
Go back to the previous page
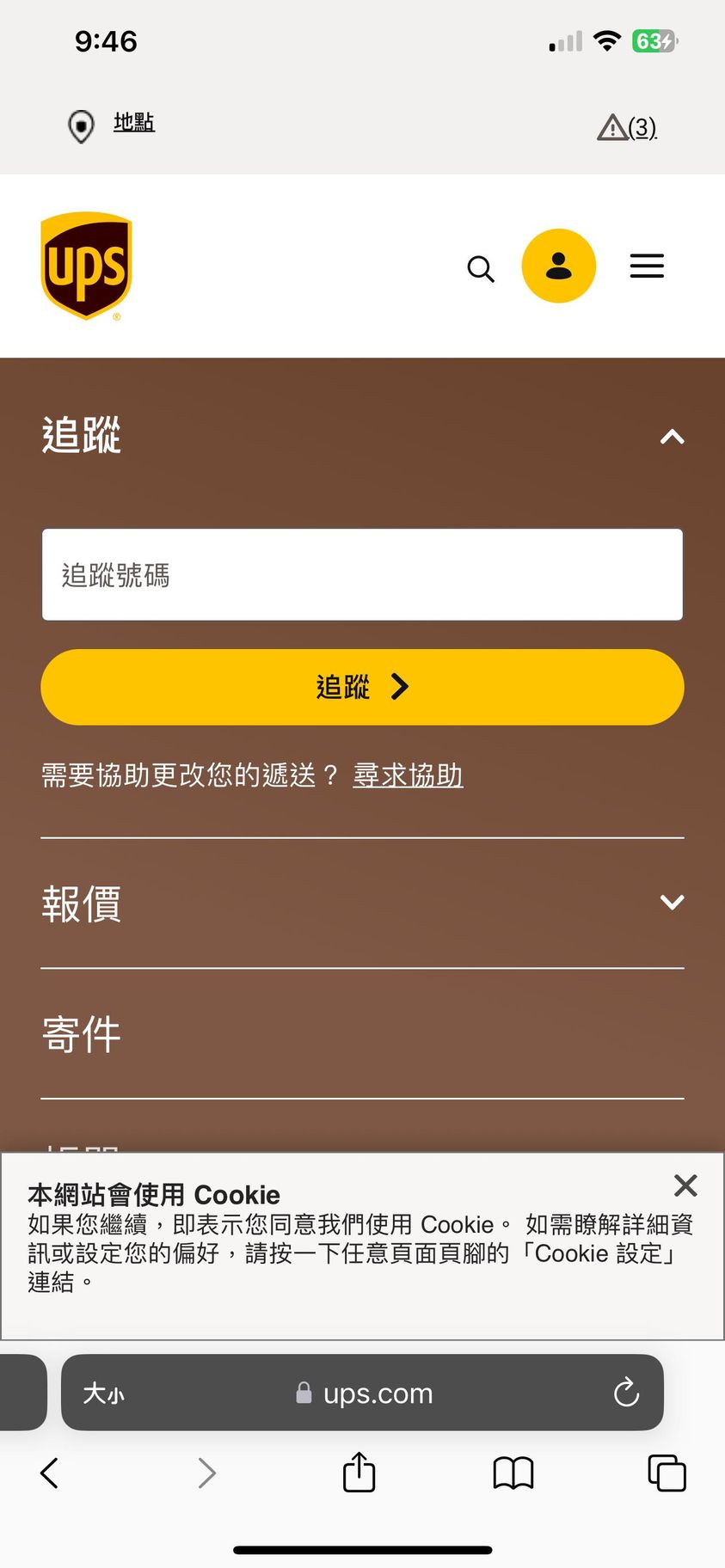pyautogui.click(x=50, y=1473)
